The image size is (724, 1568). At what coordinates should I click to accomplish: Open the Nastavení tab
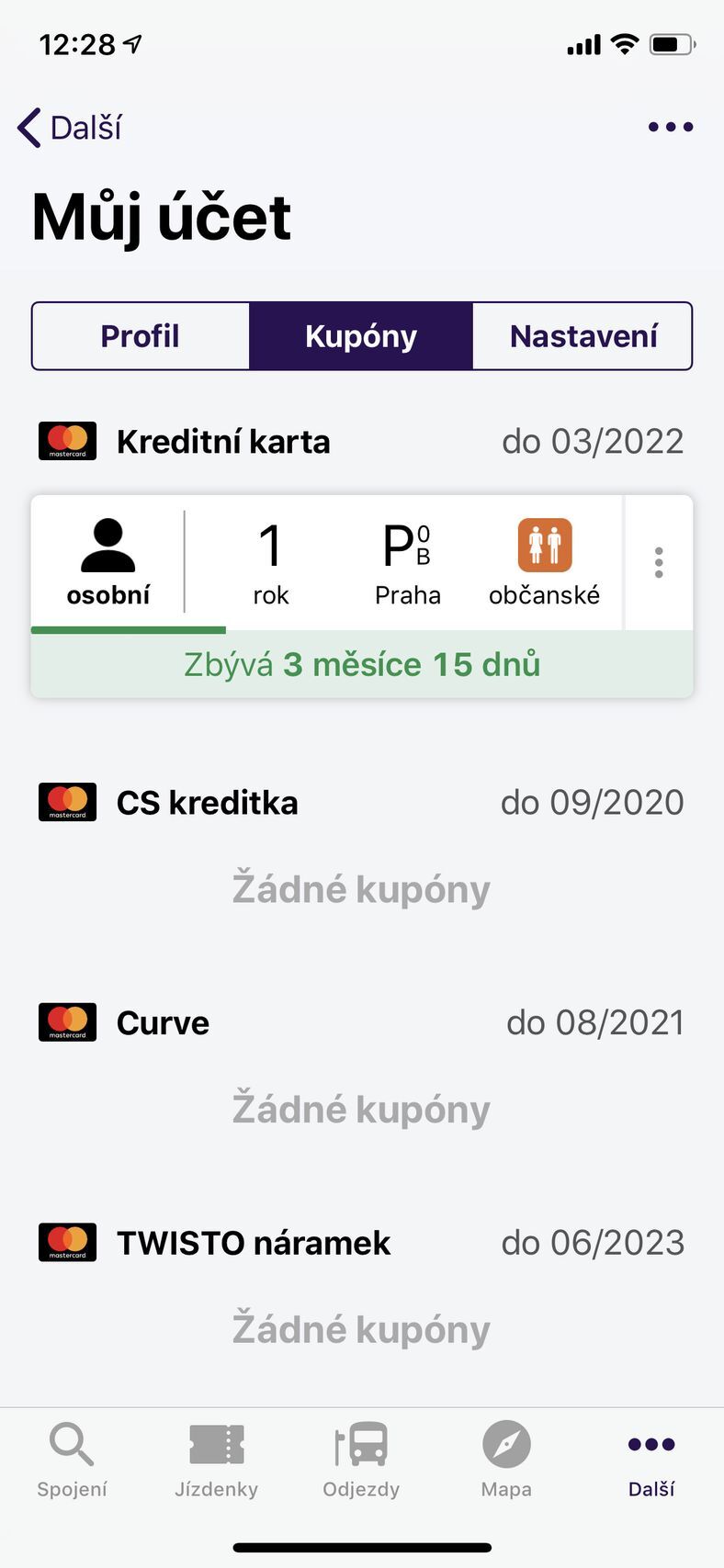point(583,335)
